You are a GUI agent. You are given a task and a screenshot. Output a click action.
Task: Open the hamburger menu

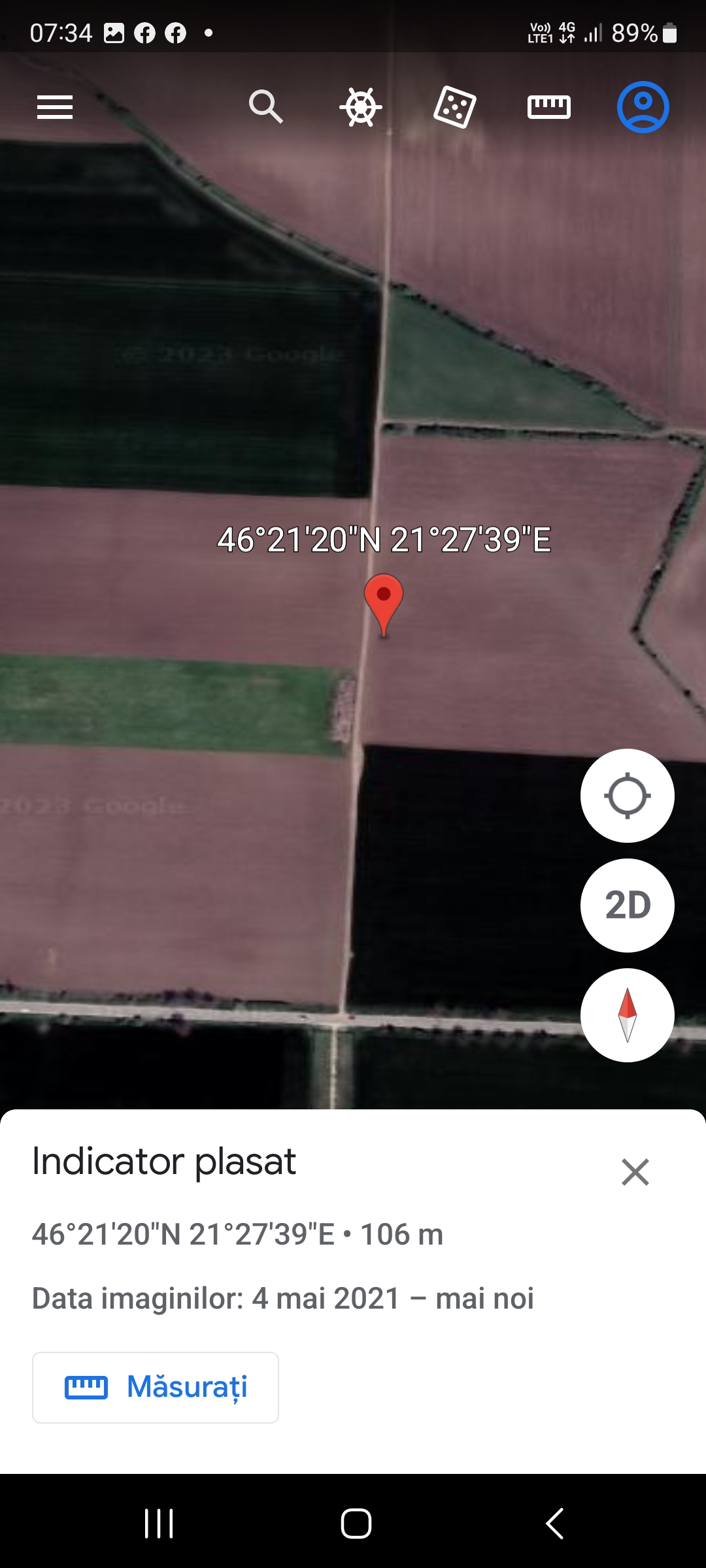55,107
